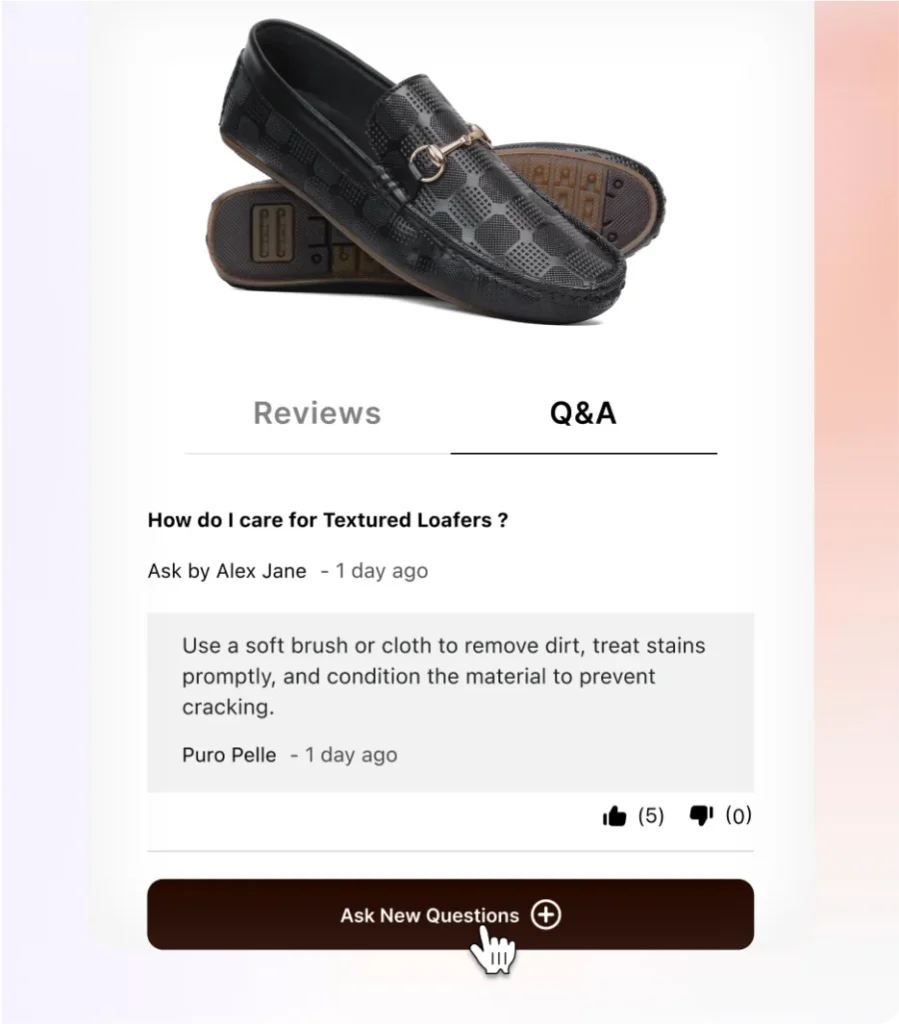
Task: Select the Q&A tab
Action: [583, 413]
